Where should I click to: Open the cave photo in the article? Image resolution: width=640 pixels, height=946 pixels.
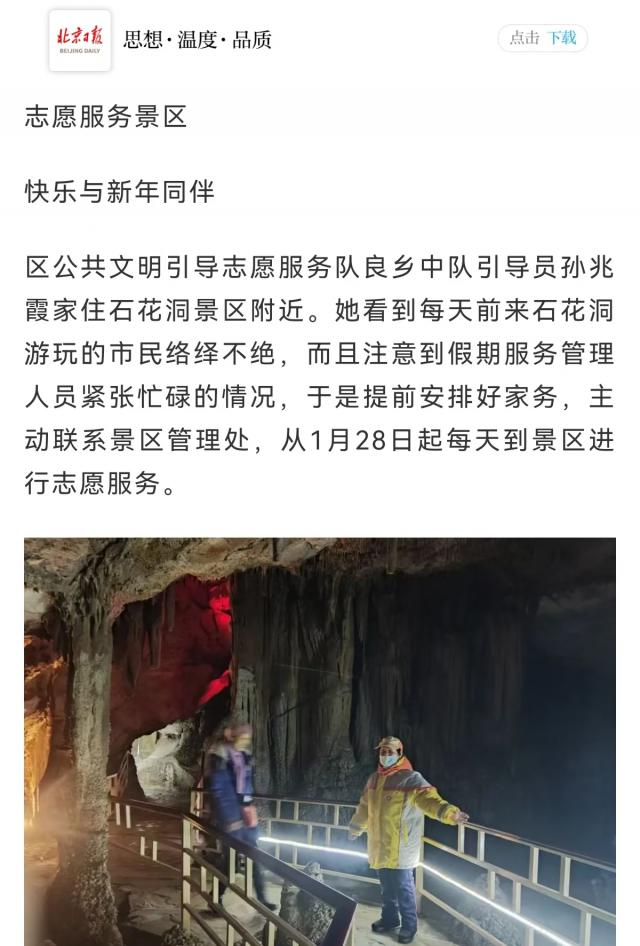320,741
